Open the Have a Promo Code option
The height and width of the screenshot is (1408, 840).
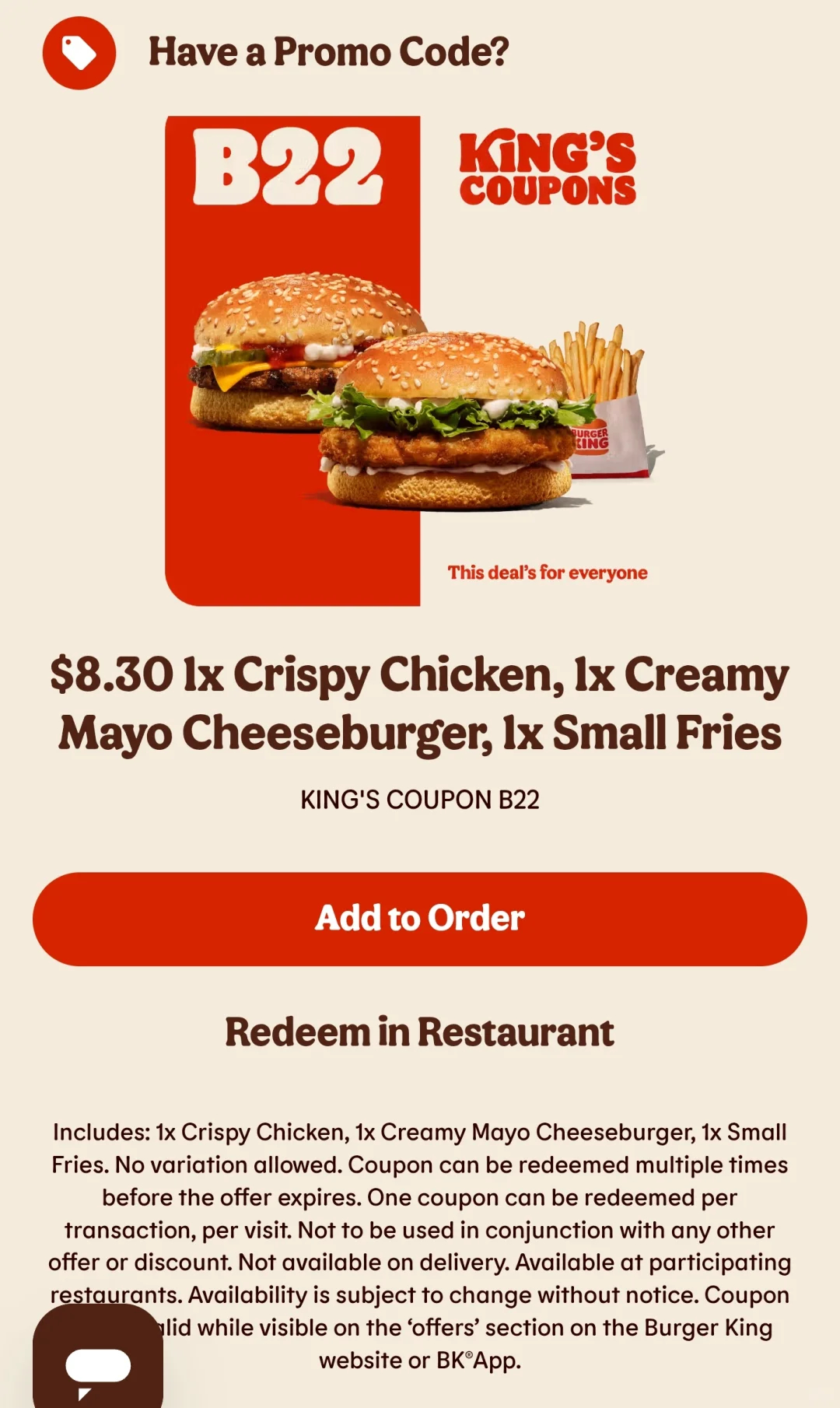[x=276, y=53]
